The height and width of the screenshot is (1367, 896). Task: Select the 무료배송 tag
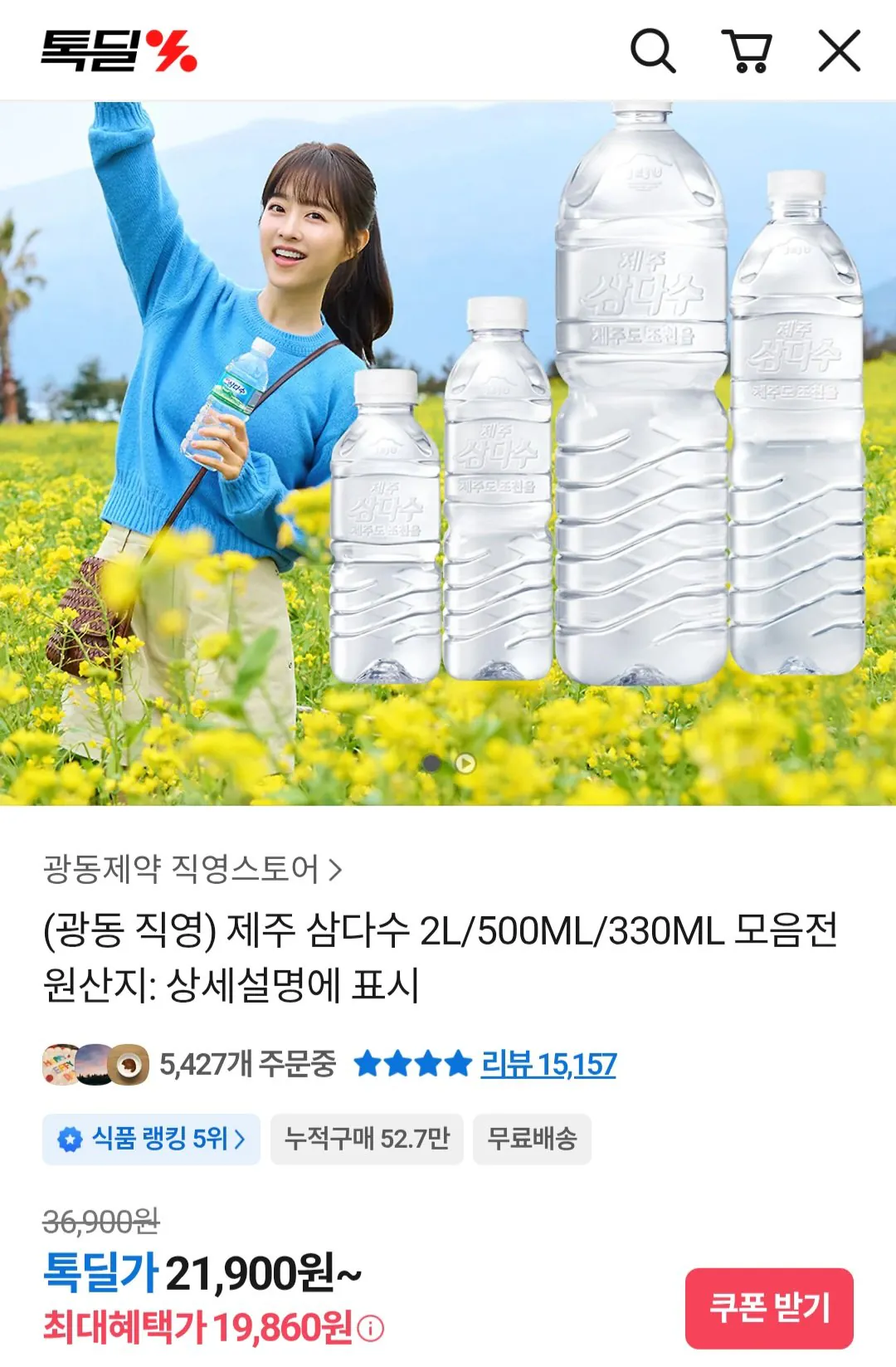click(532, 1138)
